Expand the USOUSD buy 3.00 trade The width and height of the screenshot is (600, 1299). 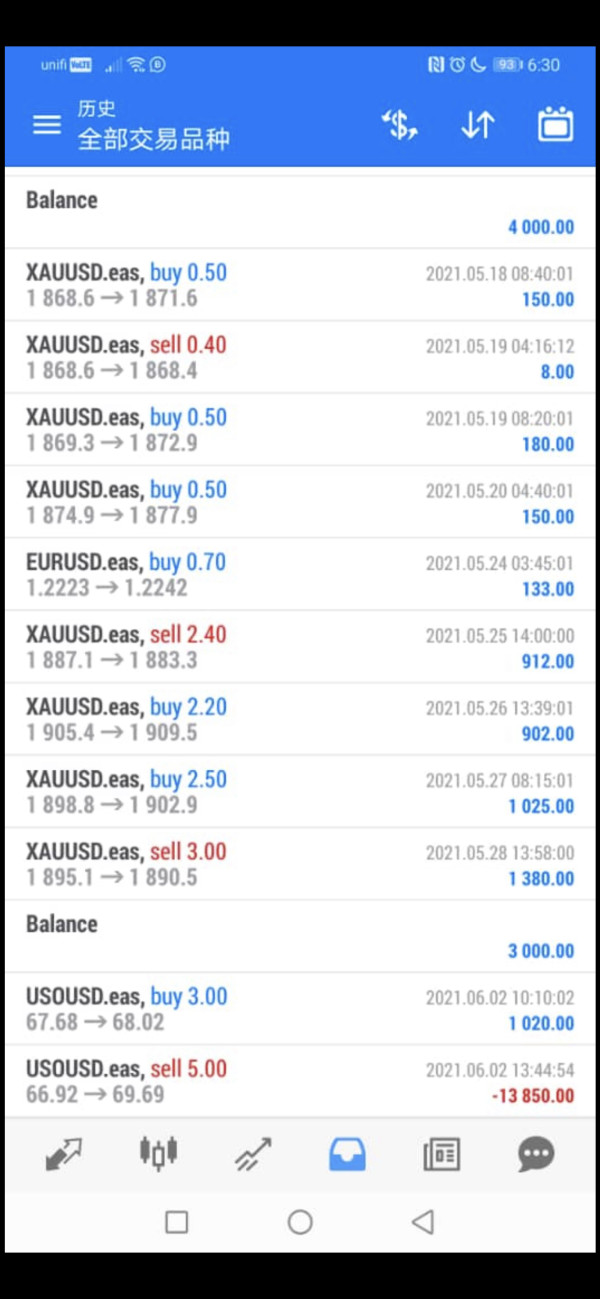pos(300,1009)
